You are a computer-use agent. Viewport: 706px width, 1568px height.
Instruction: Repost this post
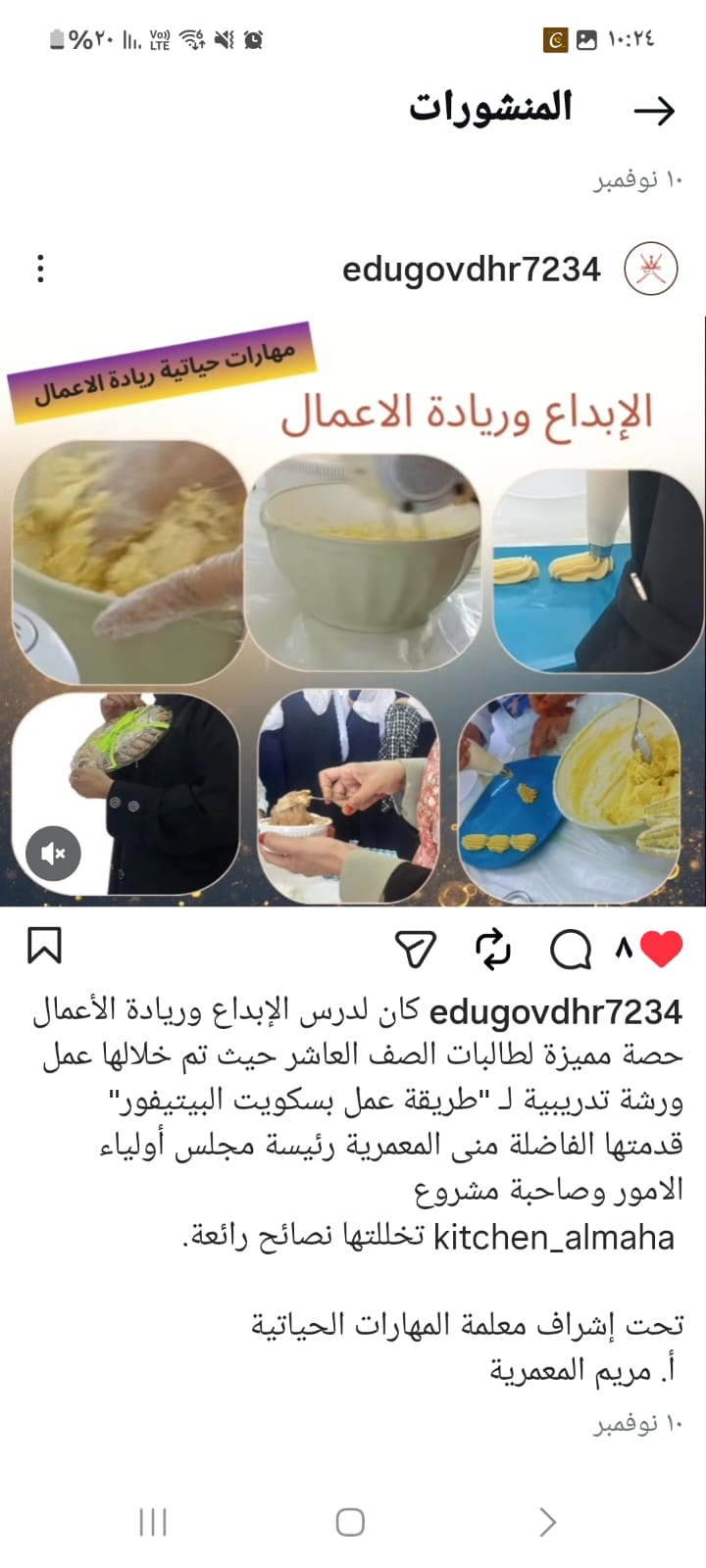pyautogui.click(x=493, y=948)
